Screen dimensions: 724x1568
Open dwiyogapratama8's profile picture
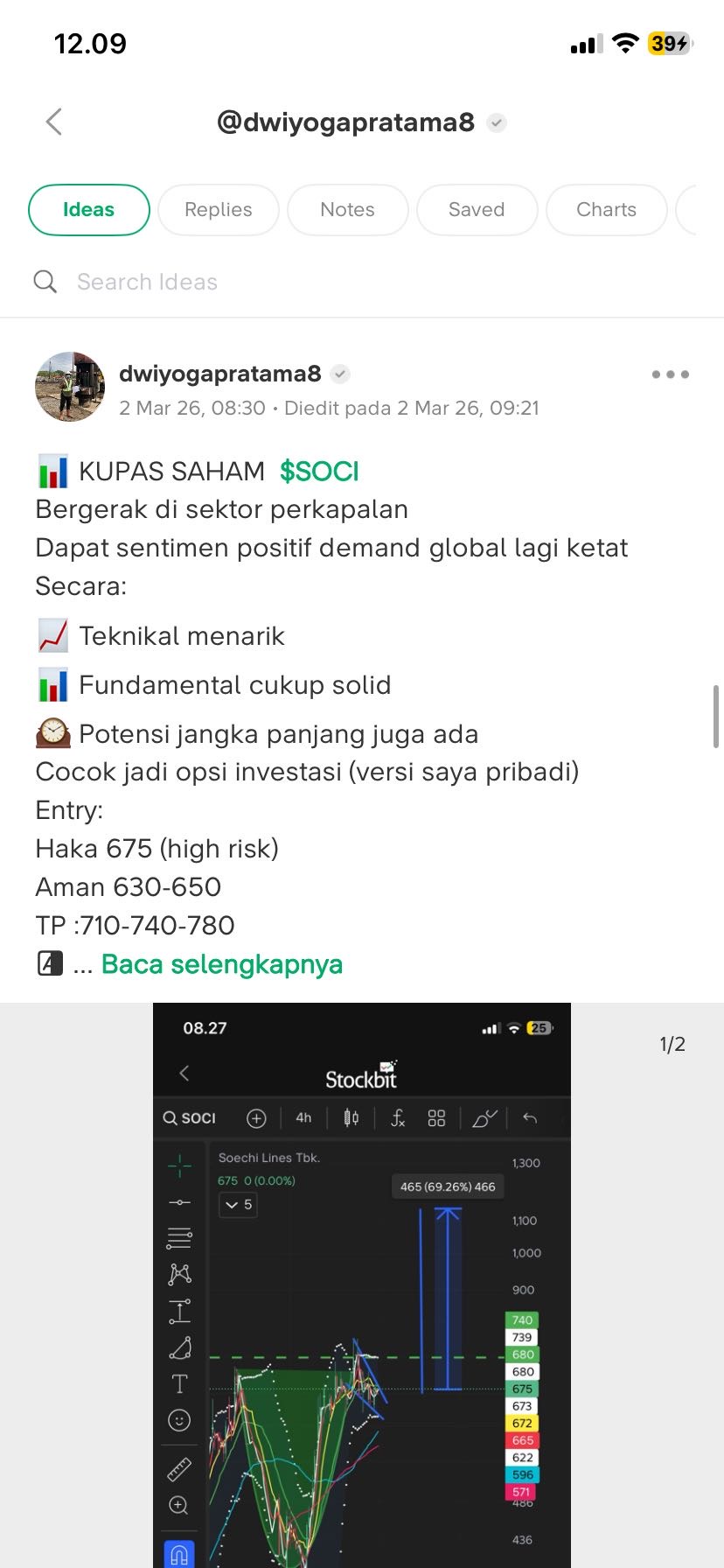[x=70, y=387]
